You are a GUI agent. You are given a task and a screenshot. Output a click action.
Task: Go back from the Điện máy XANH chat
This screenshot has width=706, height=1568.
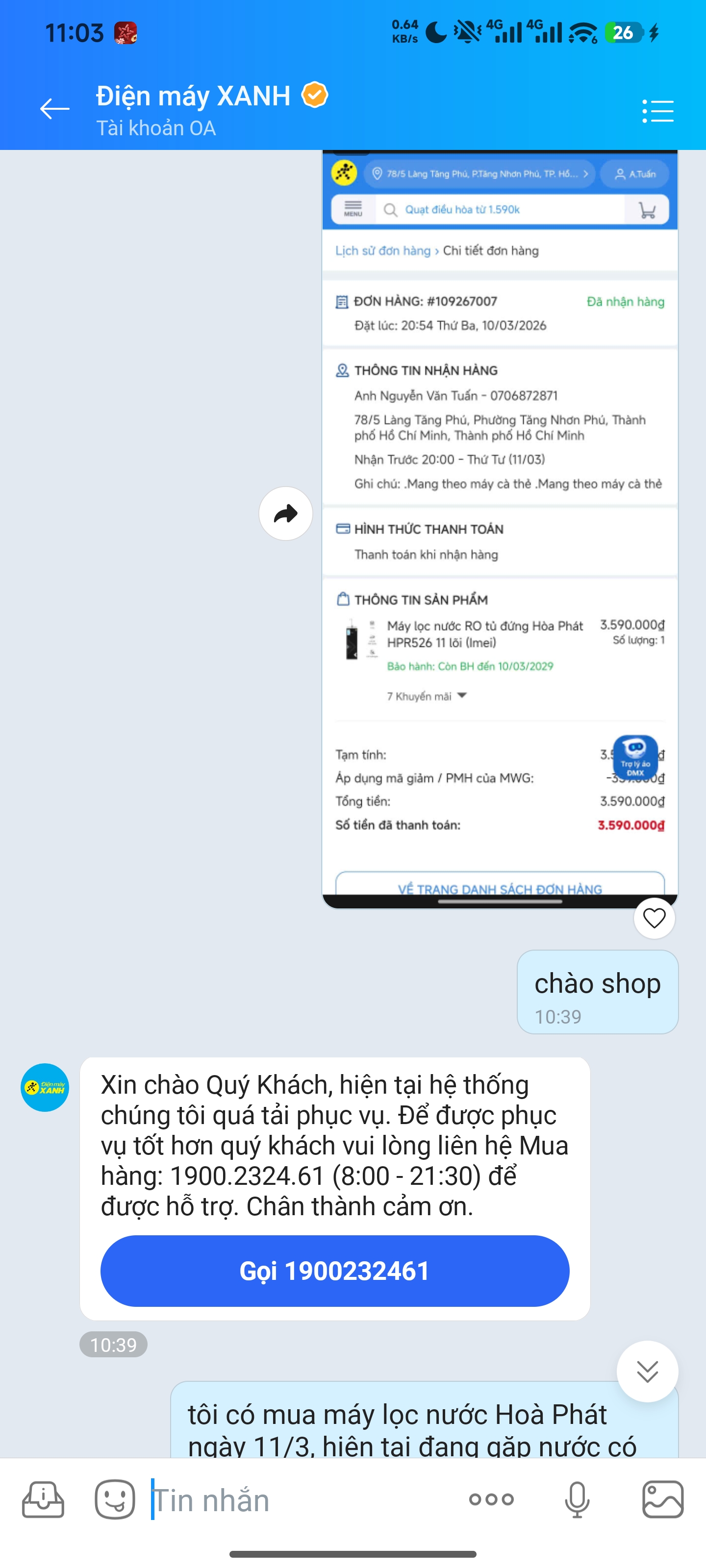54,109
